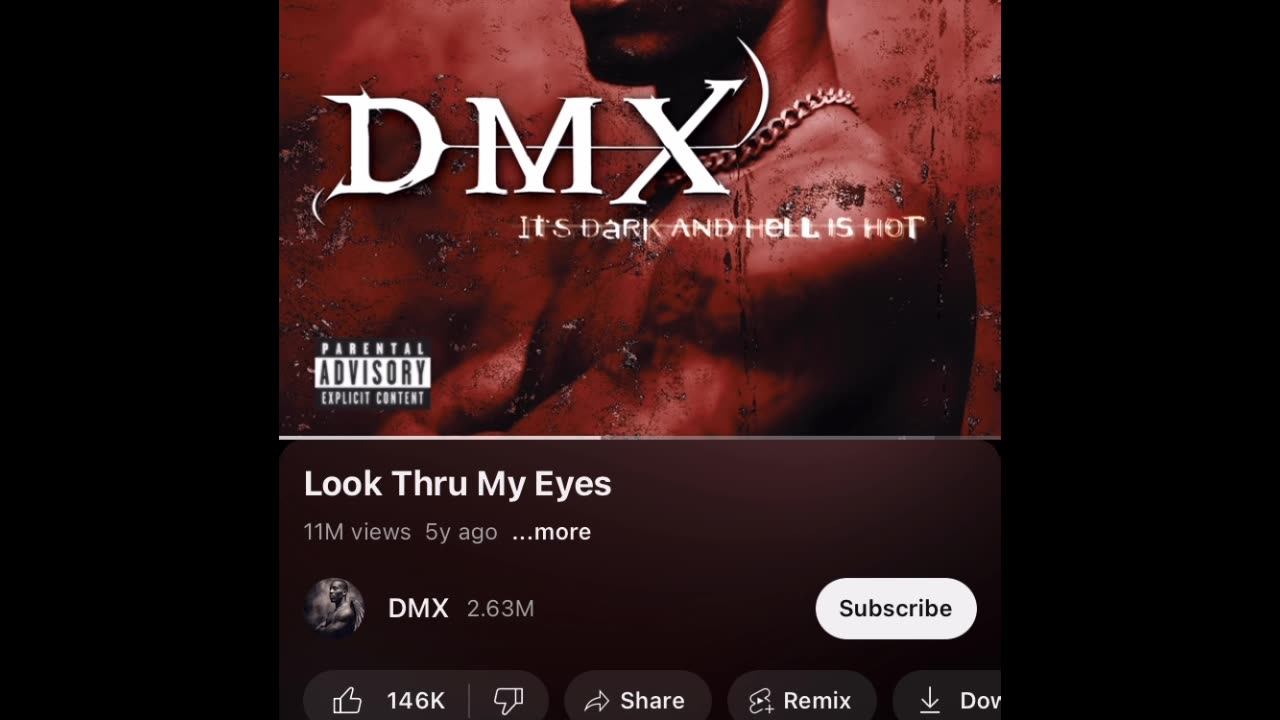Image resolution: width=1280 pixels, height=720 pixels.
Task: Tap the video player area
Action: pyautogui.click(x=640, y=218)
